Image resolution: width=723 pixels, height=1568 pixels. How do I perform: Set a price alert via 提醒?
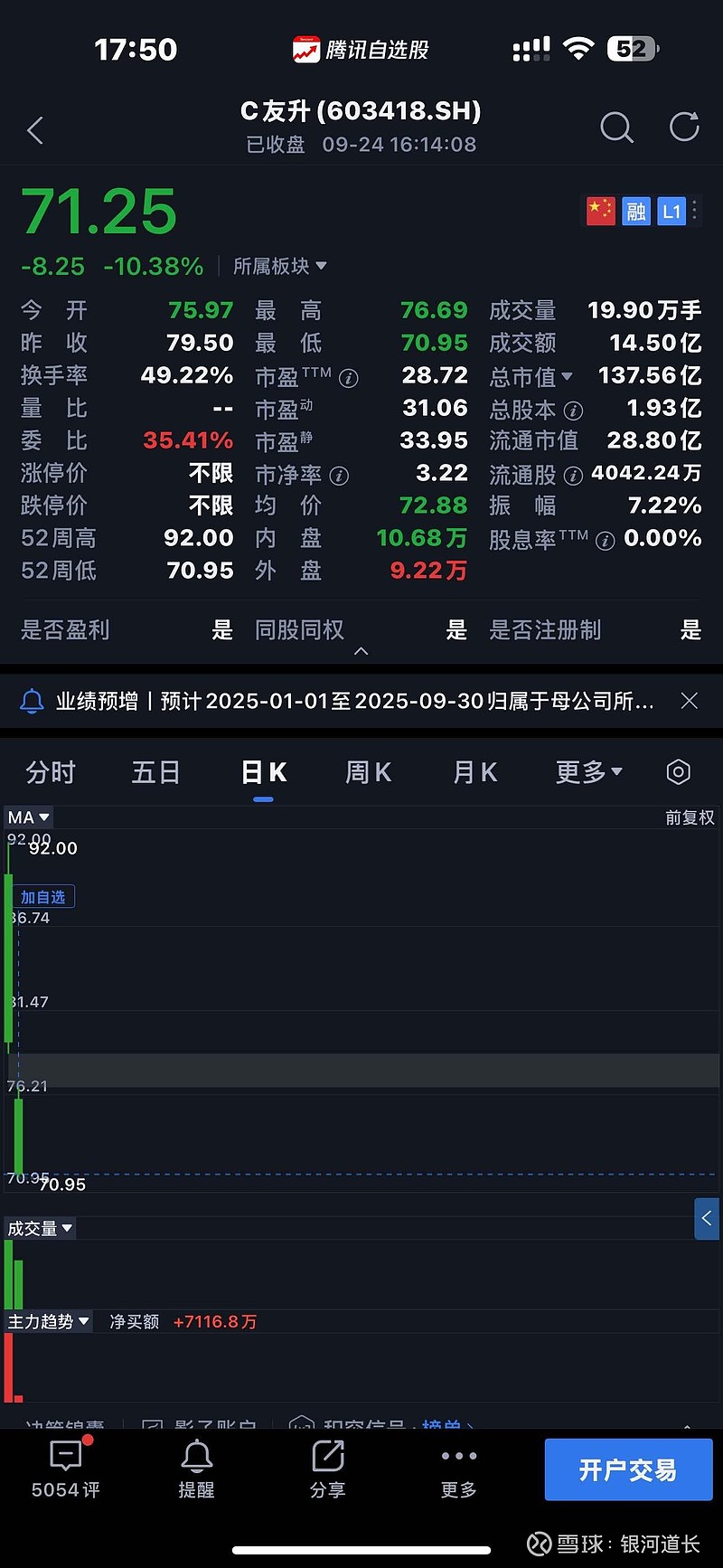point(196,1470)
